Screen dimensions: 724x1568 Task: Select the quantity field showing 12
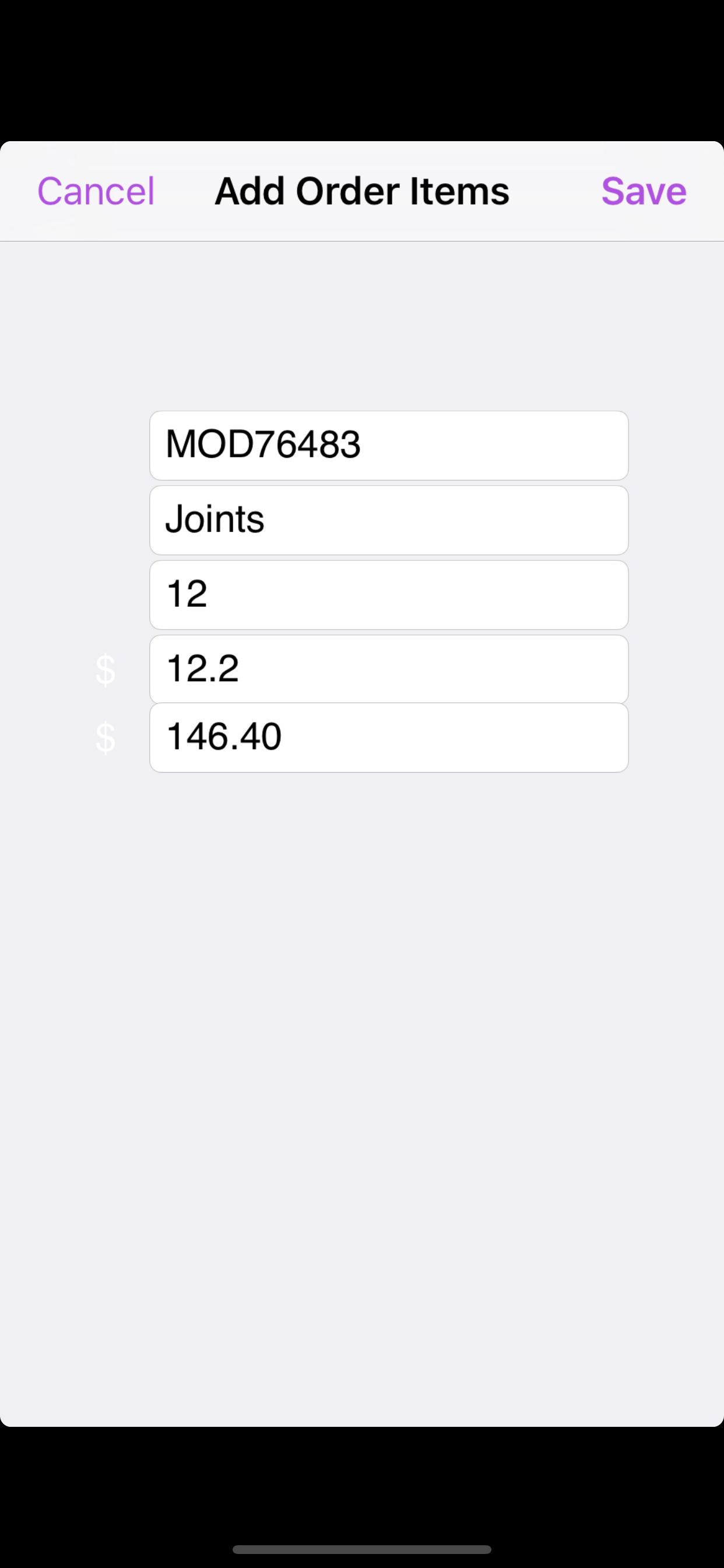tap(389, 594)
